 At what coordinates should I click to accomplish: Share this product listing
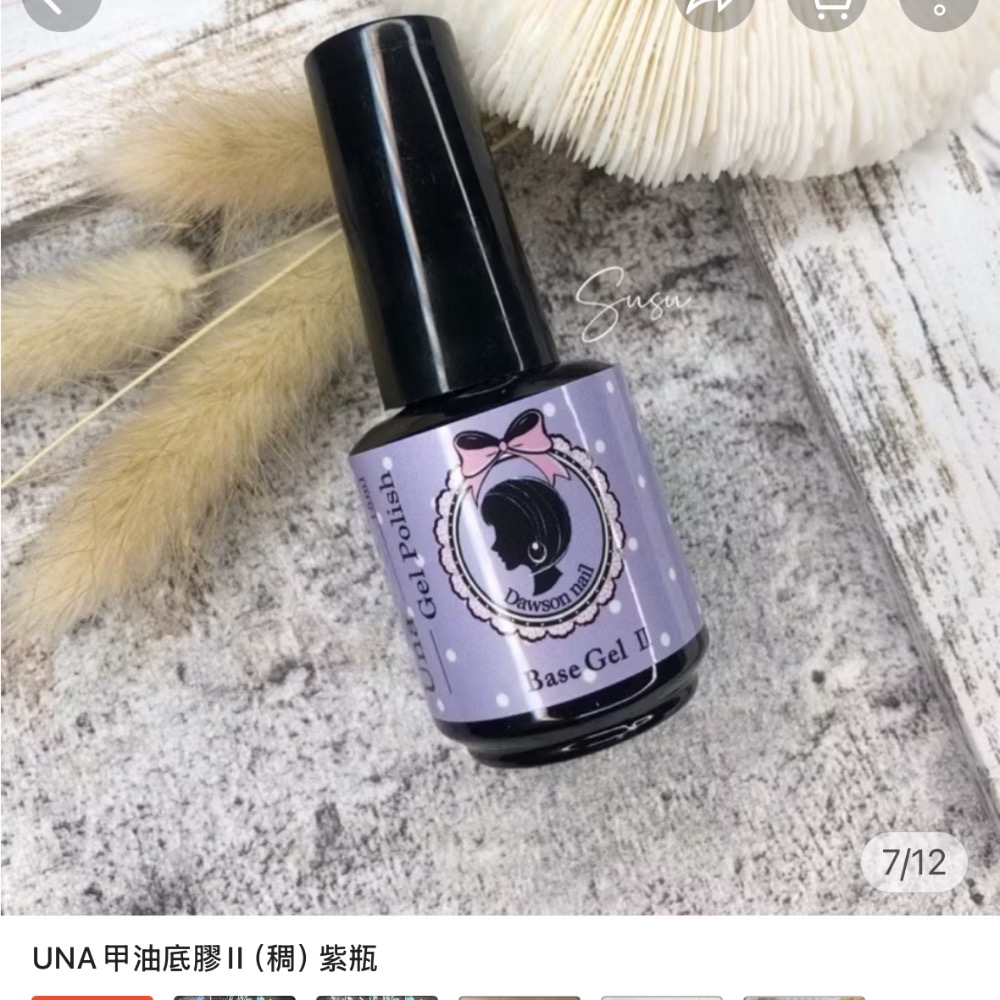pos(713,8)
